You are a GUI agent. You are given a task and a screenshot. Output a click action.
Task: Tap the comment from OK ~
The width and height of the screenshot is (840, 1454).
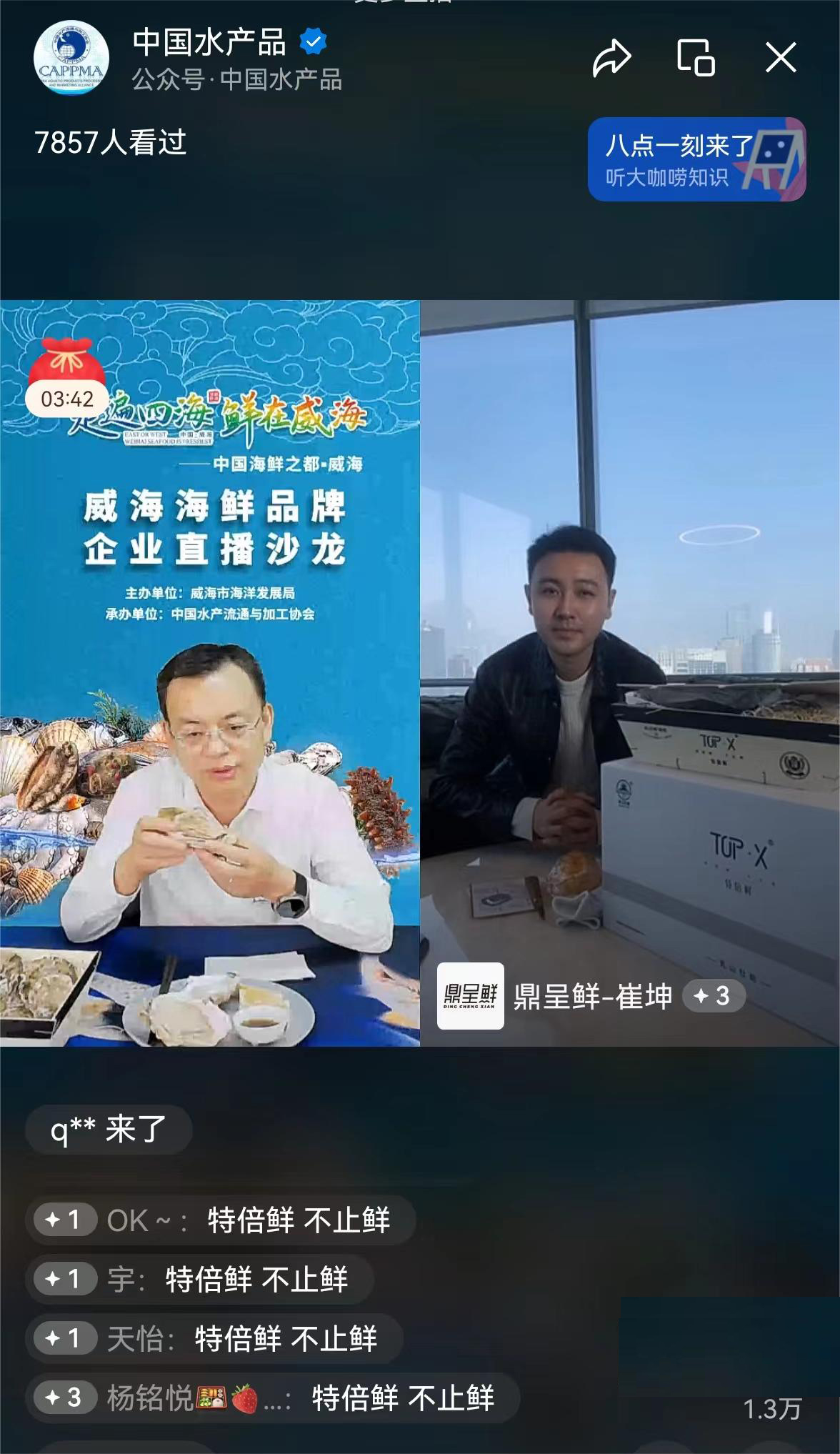(x=220, y=1220)
